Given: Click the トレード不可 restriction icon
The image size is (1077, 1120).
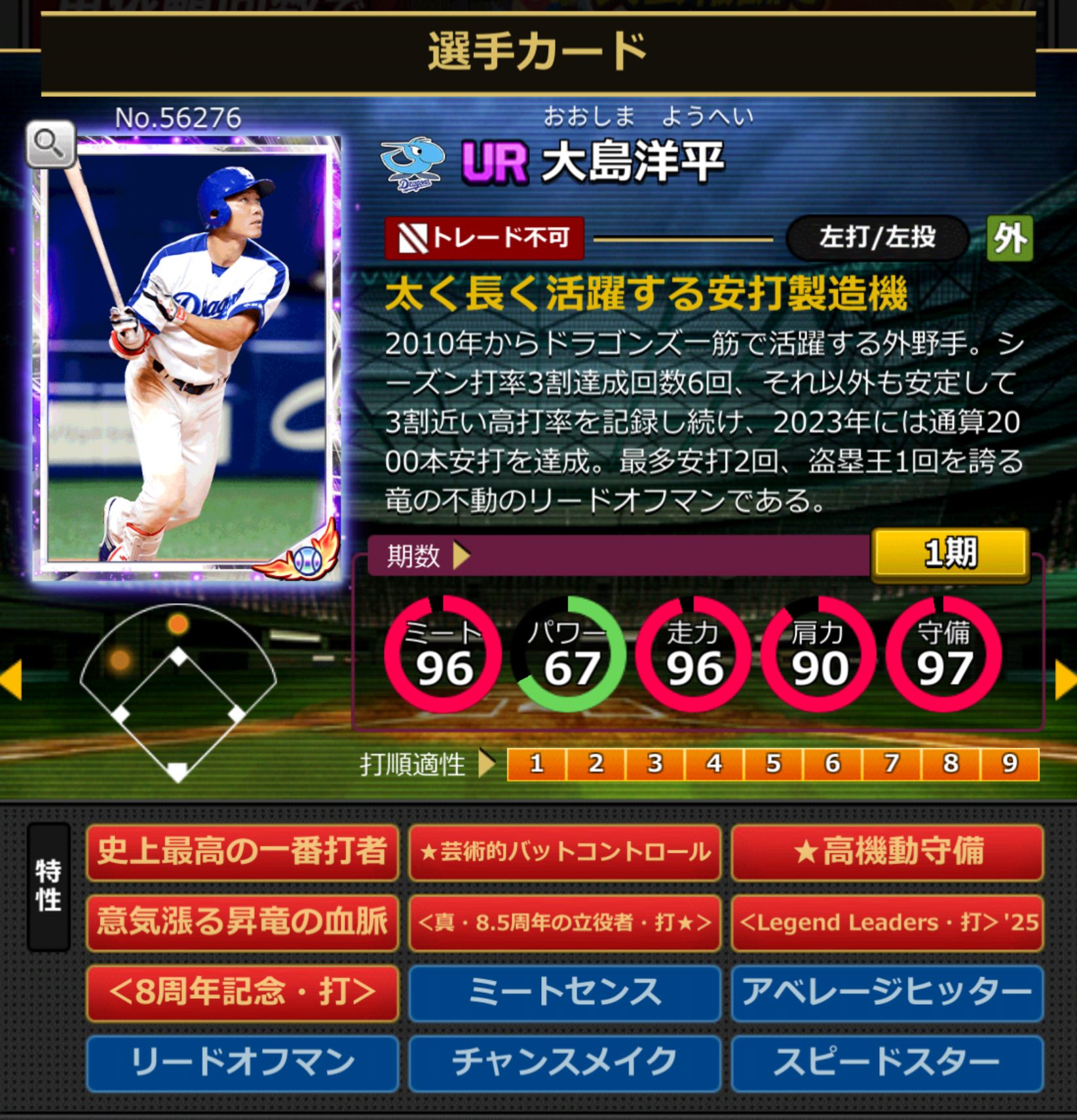Looking at the screenshot, I should click(483, 238).
